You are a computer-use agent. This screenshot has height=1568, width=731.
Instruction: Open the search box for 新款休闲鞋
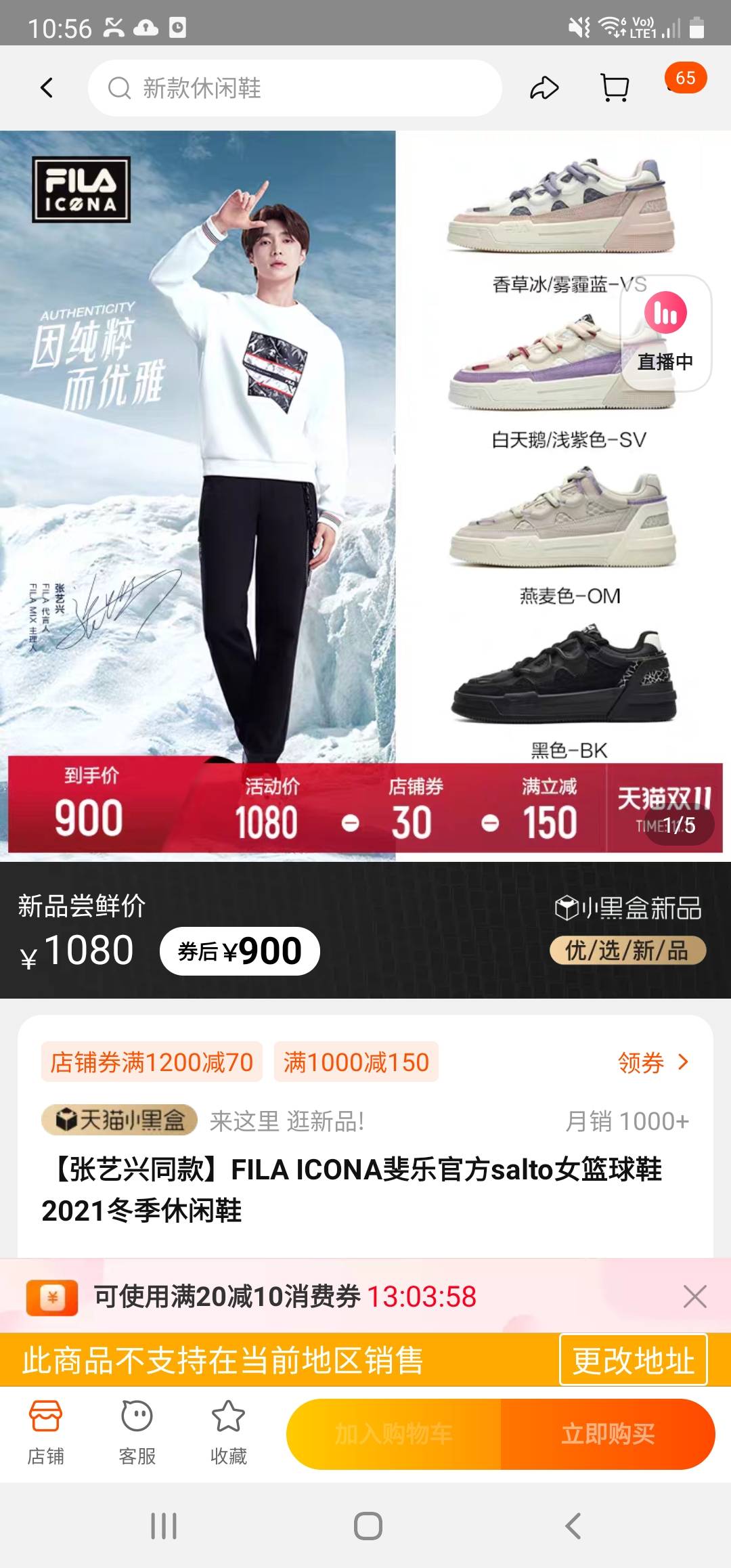coord(294,88)
